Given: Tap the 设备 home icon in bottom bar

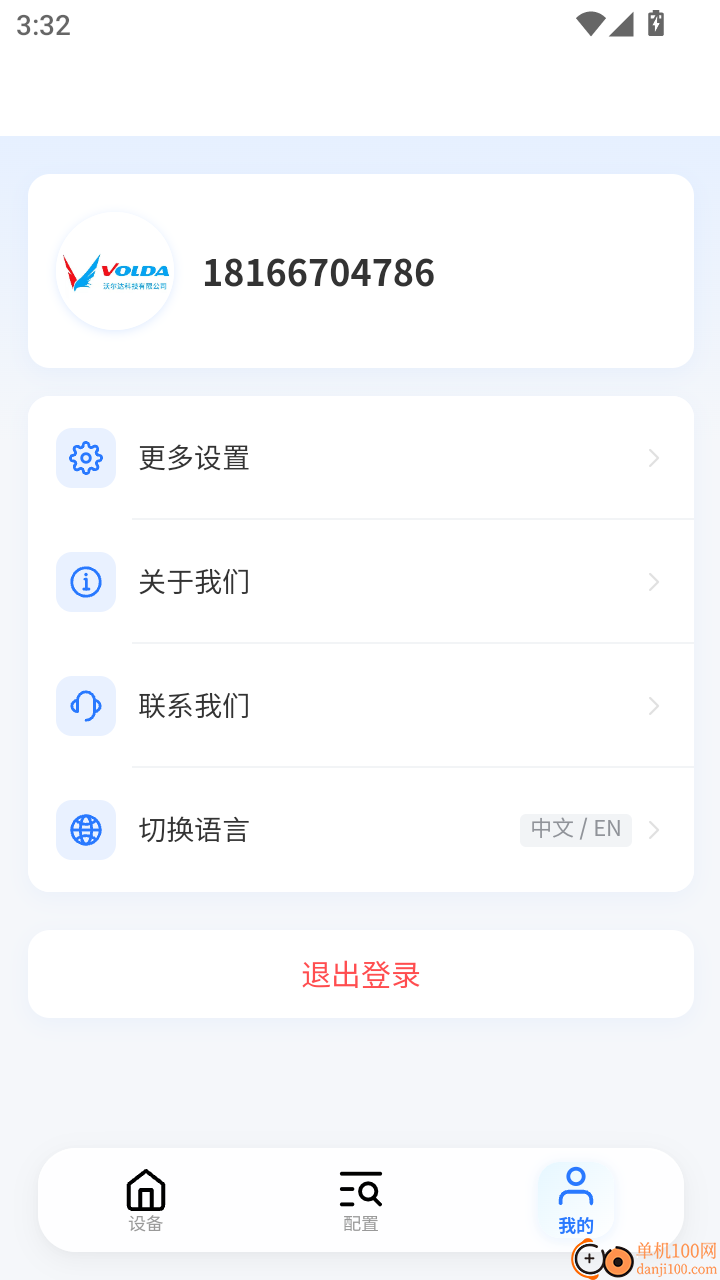Looking at the screenshot, I should 145,1190.
